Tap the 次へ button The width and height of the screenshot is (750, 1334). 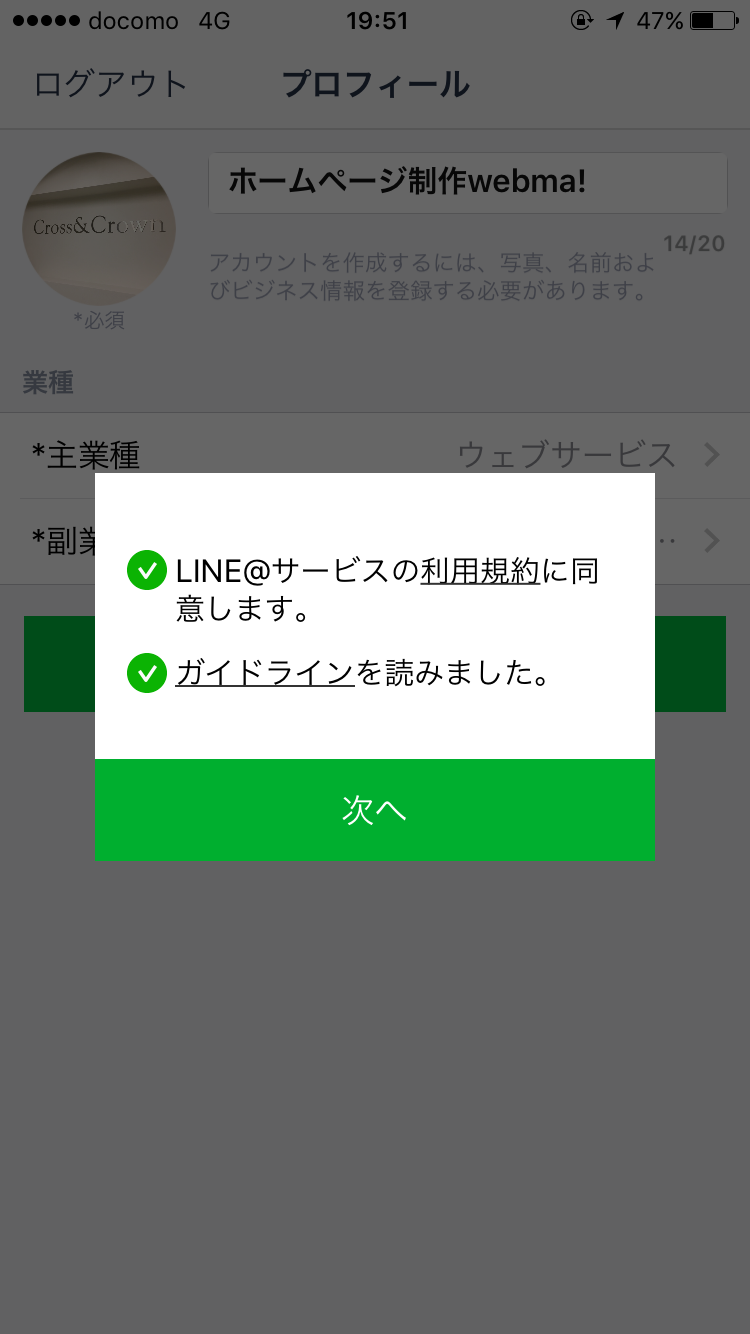point(375,810)
